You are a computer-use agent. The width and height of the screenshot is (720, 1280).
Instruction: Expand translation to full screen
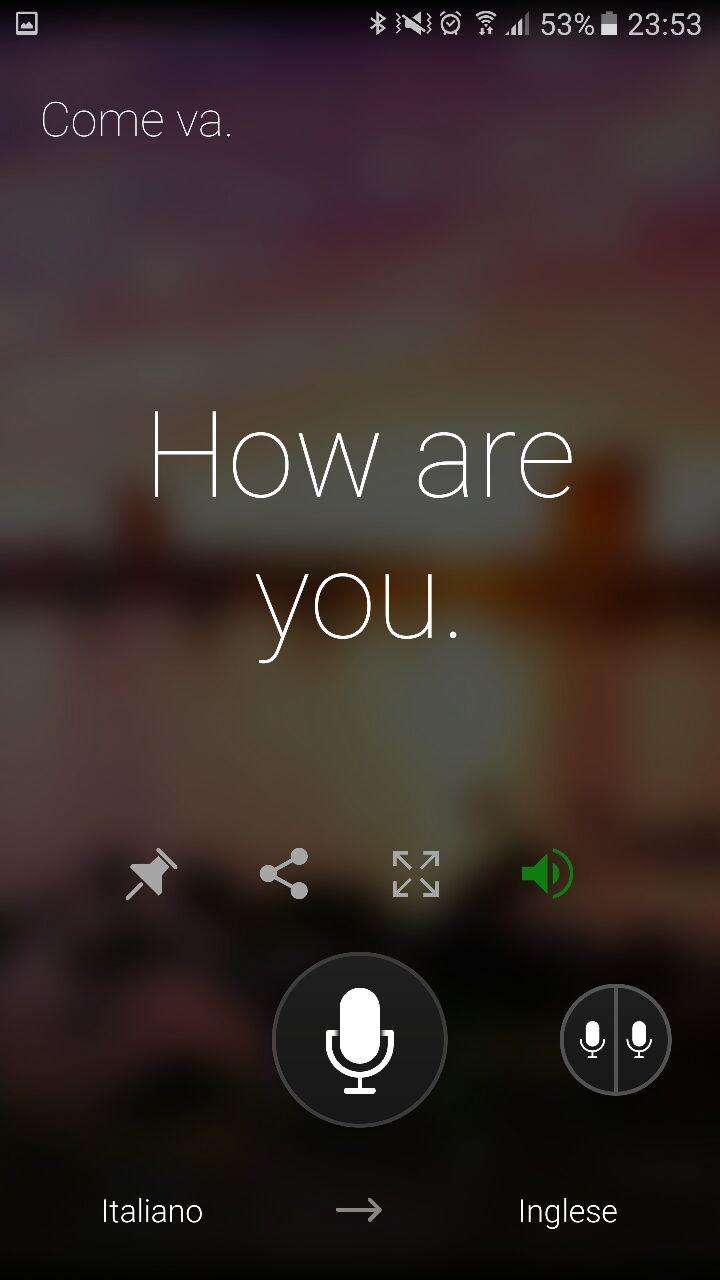[416, 874]
